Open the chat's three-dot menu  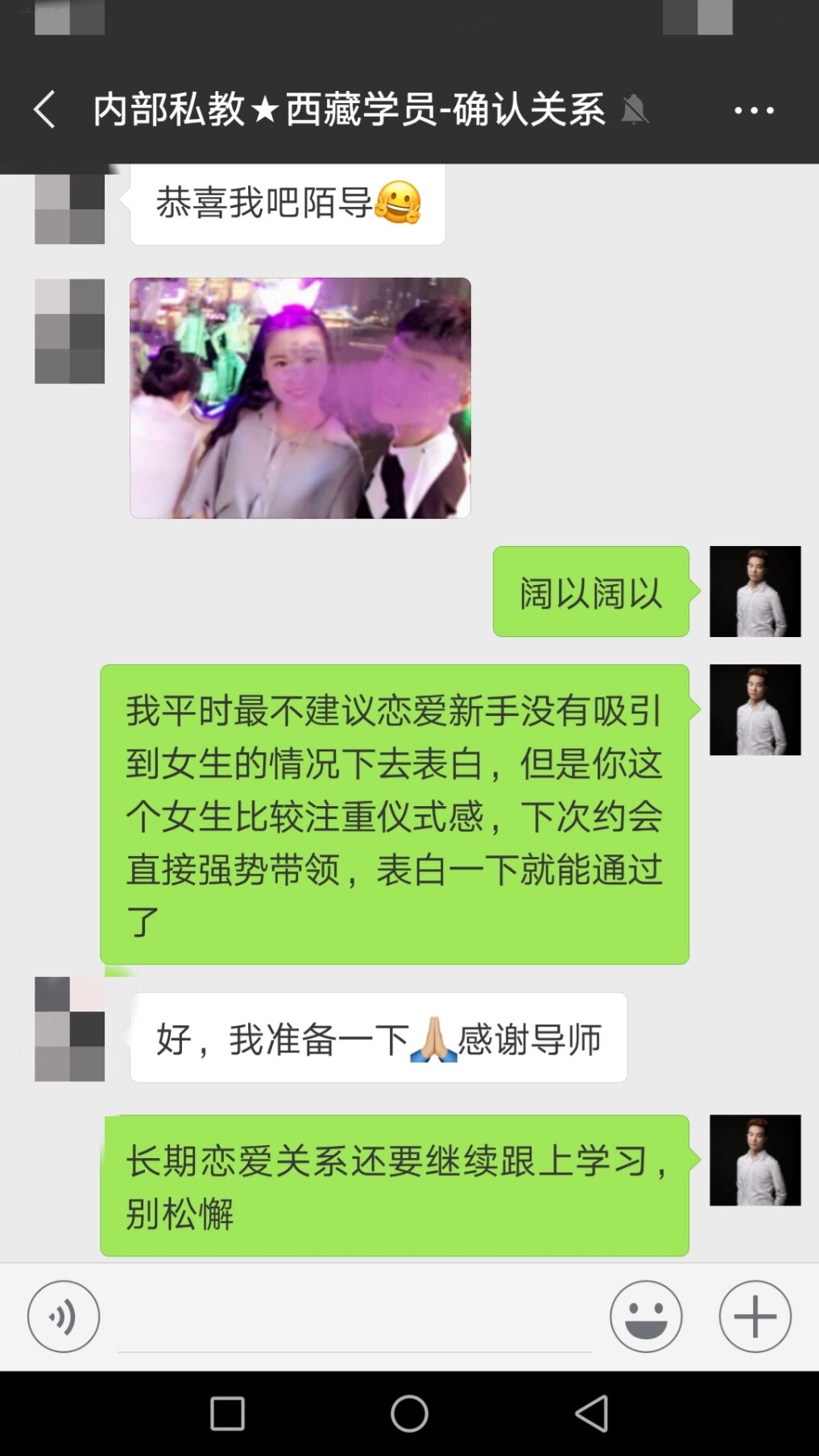[754, 110]
